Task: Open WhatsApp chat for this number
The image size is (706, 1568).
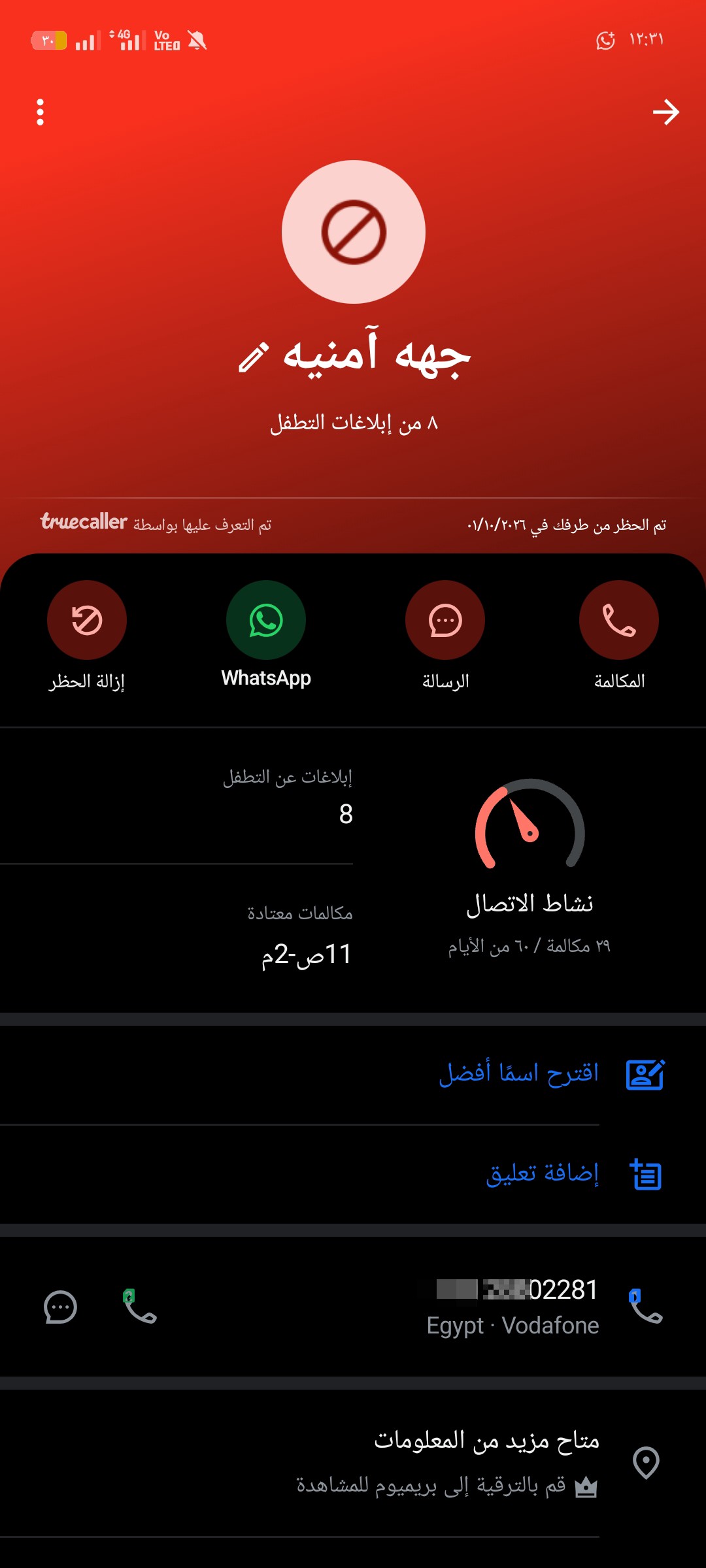Action: 266,635
